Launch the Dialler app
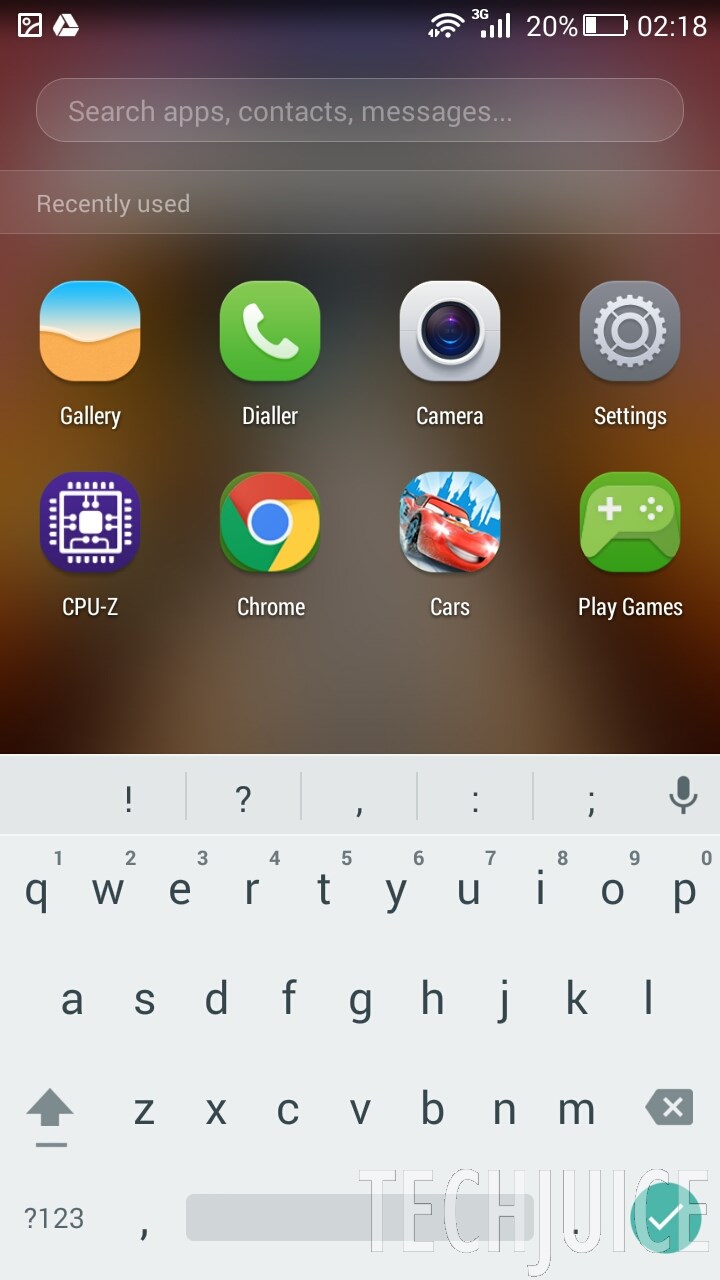This screenshot has width=720, height=1280. click(270, 332)
